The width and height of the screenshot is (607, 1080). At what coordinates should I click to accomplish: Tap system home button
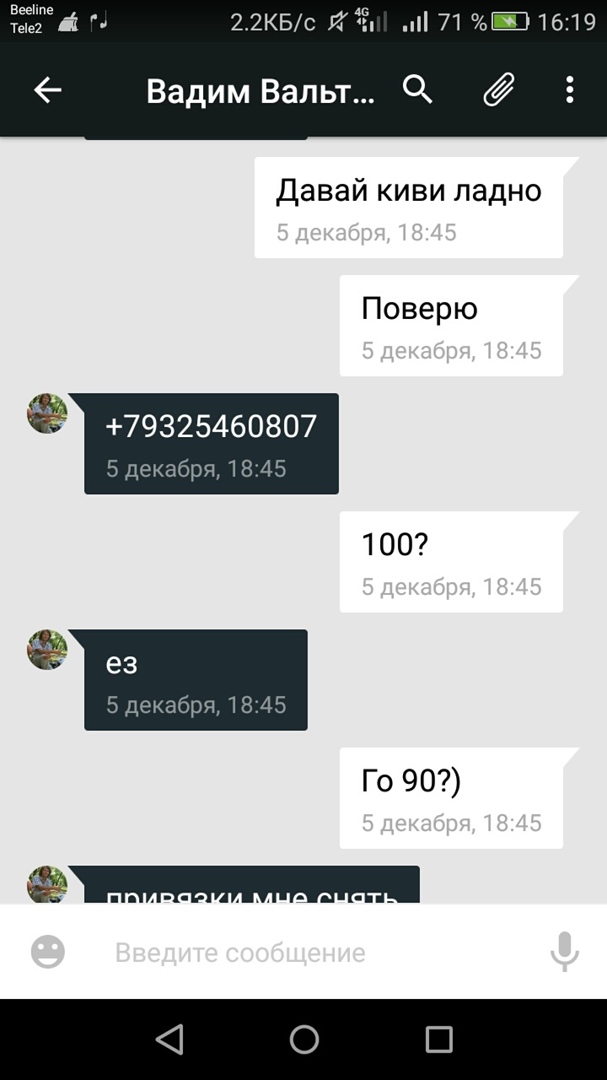tap(304, 1039)
